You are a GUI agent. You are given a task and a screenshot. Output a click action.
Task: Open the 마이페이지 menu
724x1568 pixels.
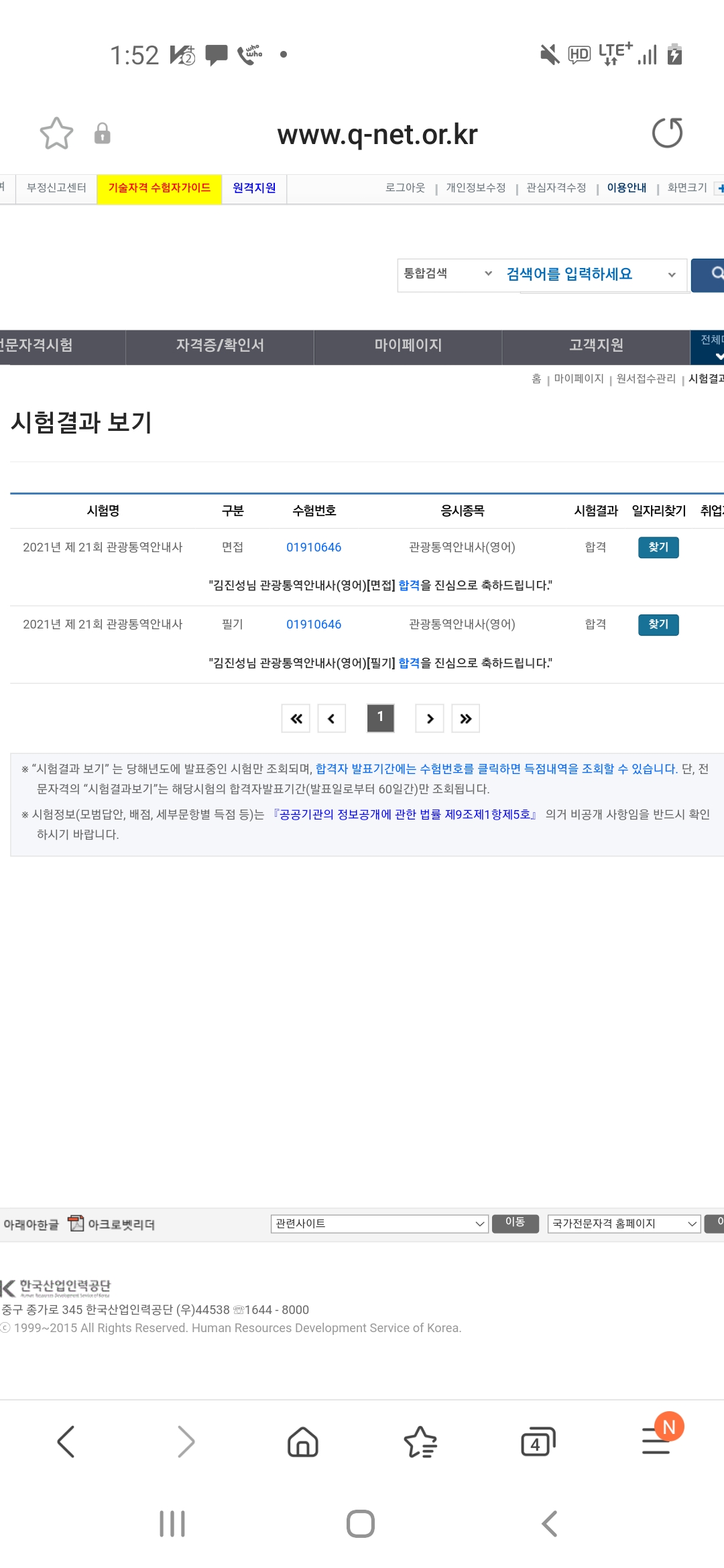pos(408,346)
